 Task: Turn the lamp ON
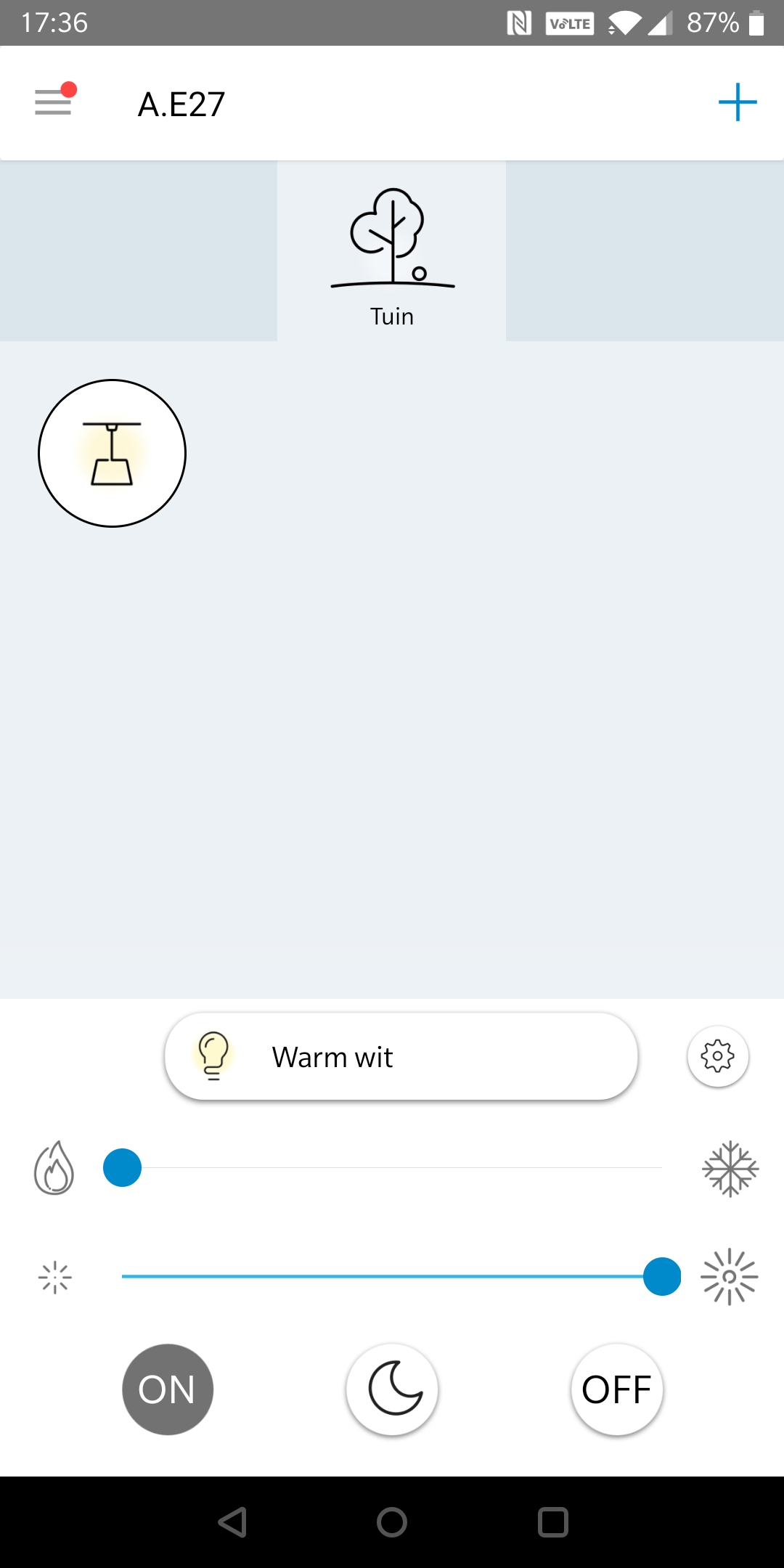pyautogui.click(x=168, y=1389)
